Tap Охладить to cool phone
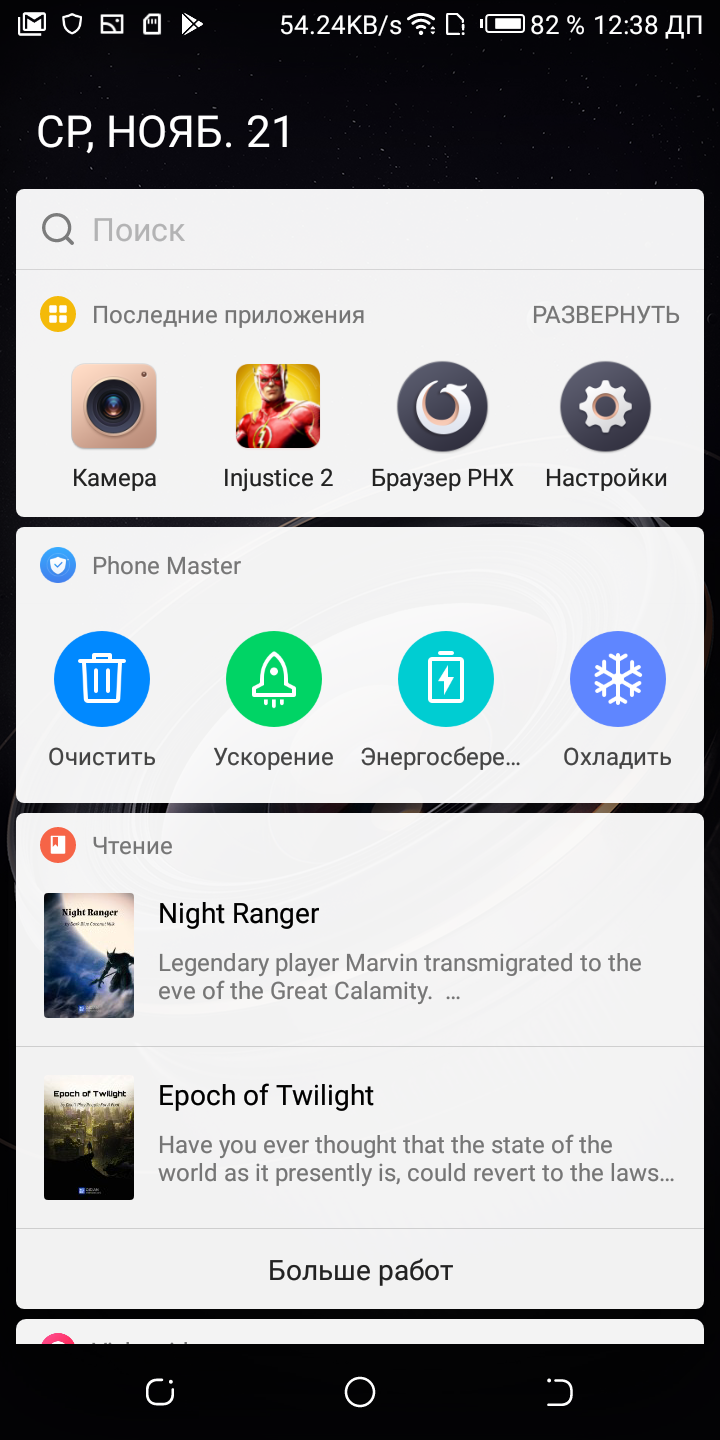Image resolution: width=720 pixels, height=1440 pixels. pyautogui.click(x=617, y=679)
